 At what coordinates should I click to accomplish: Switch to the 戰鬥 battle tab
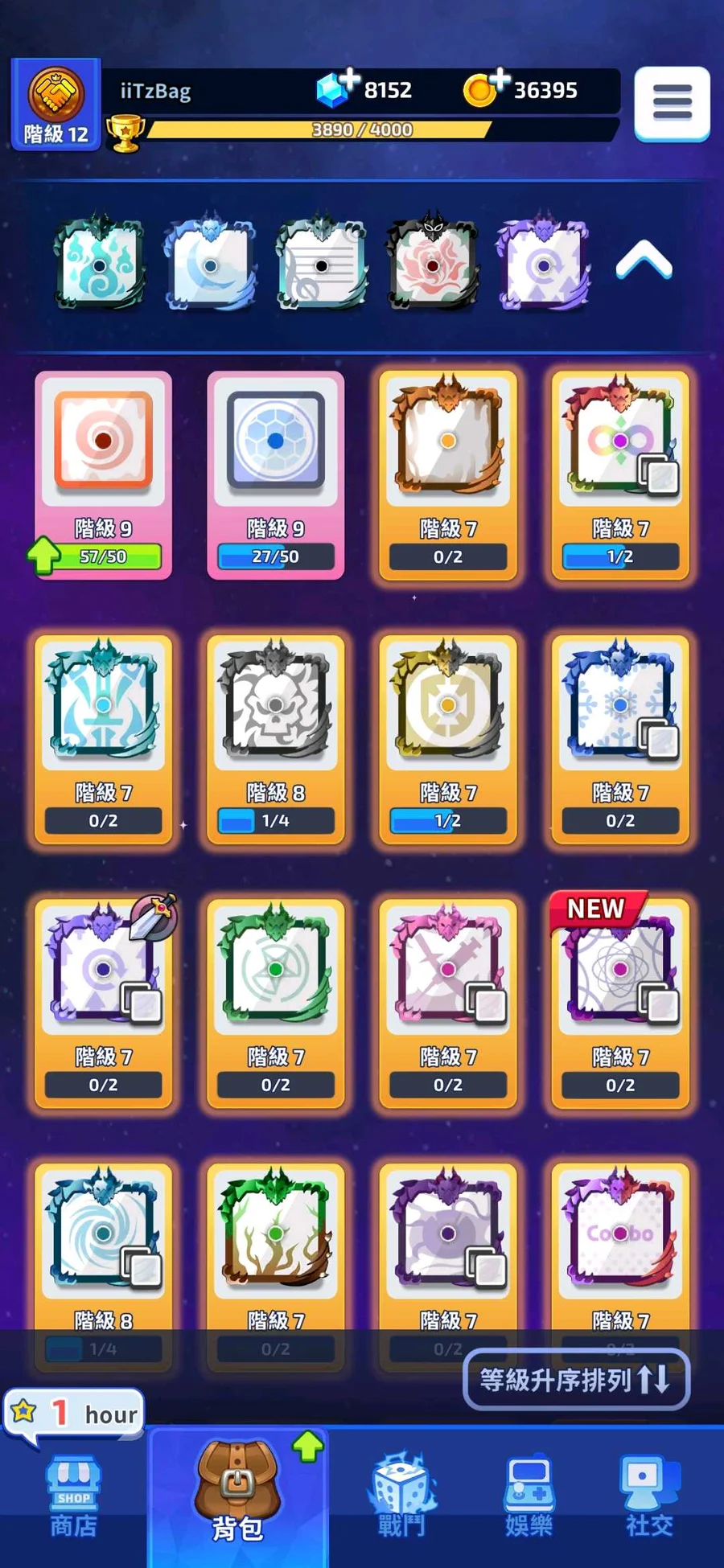[x=401, y=1497]
